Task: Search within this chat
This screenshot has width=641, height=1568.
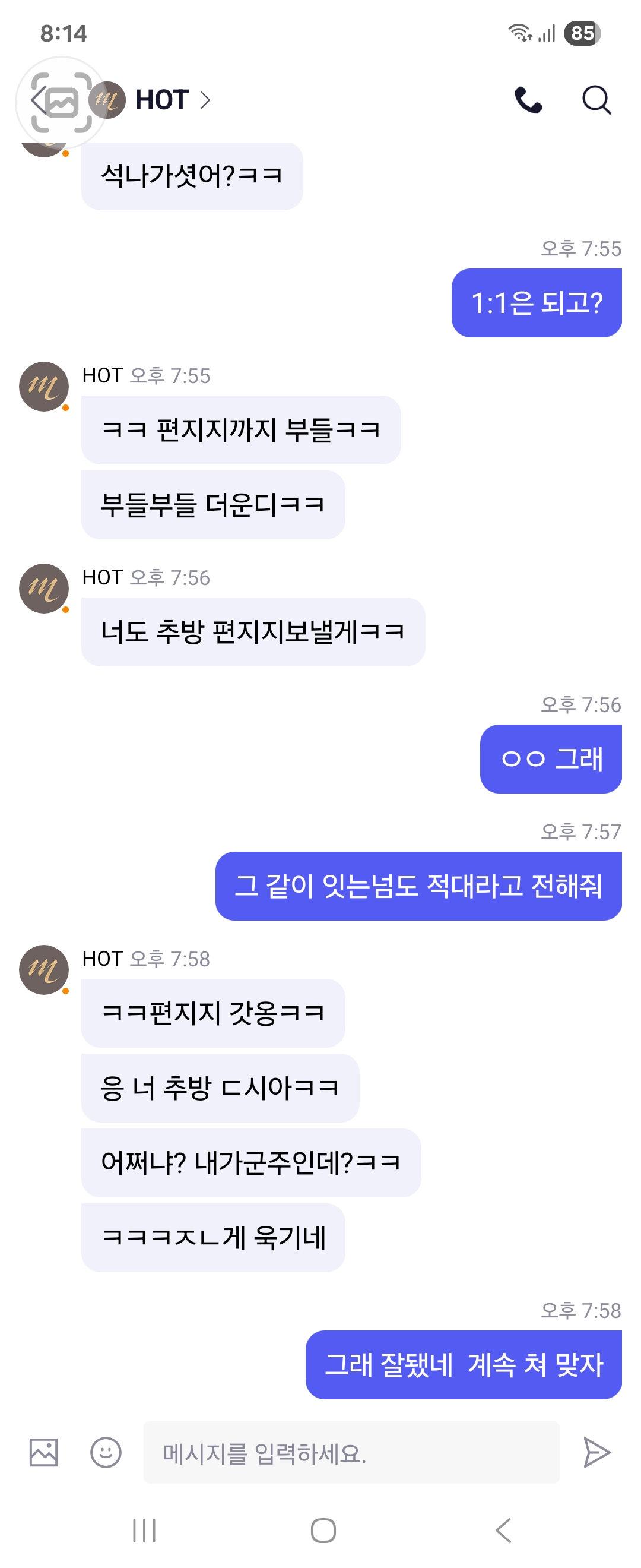Action: (596, 100)
